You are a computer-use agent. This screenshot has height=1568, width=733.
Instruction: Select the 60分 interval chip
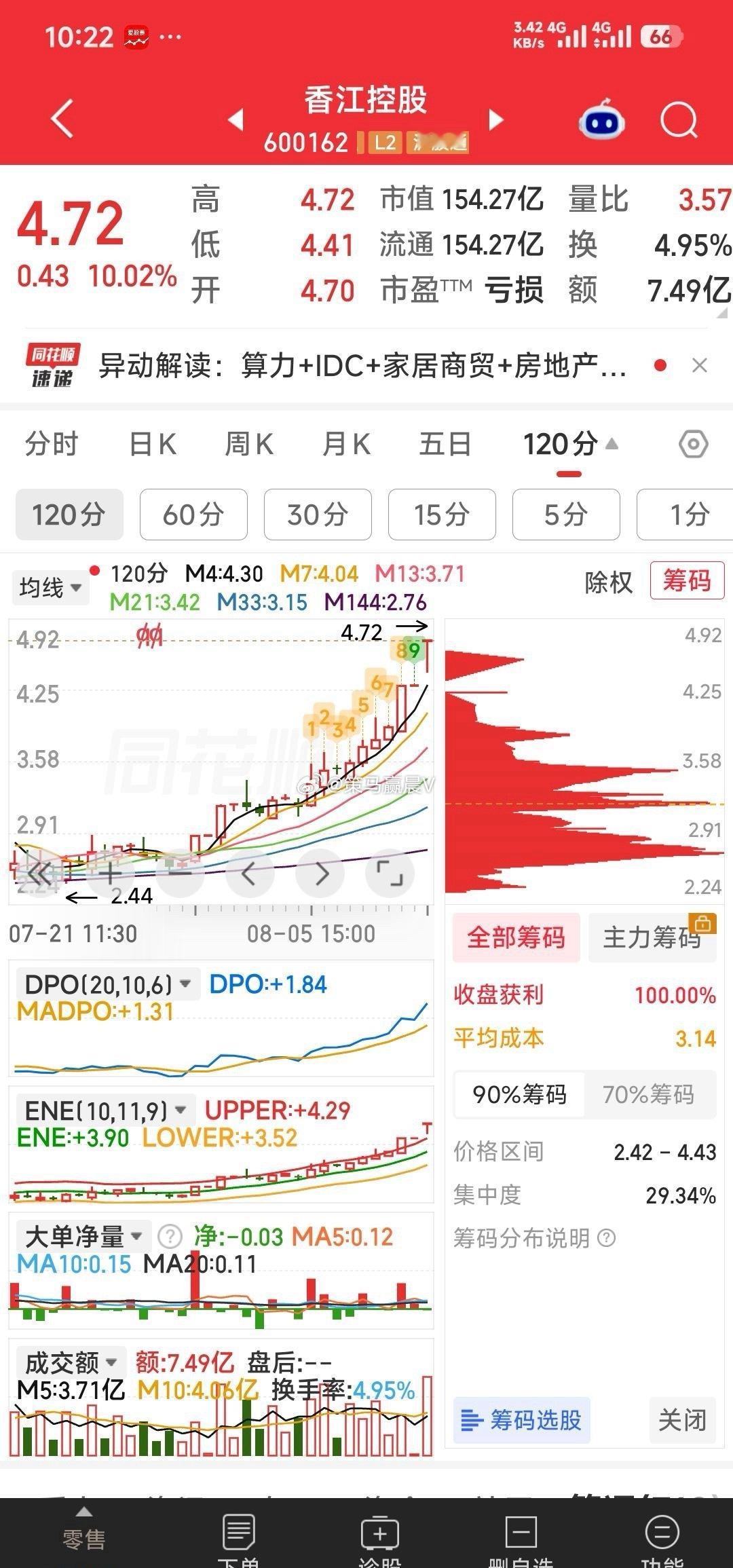(193, 515)
